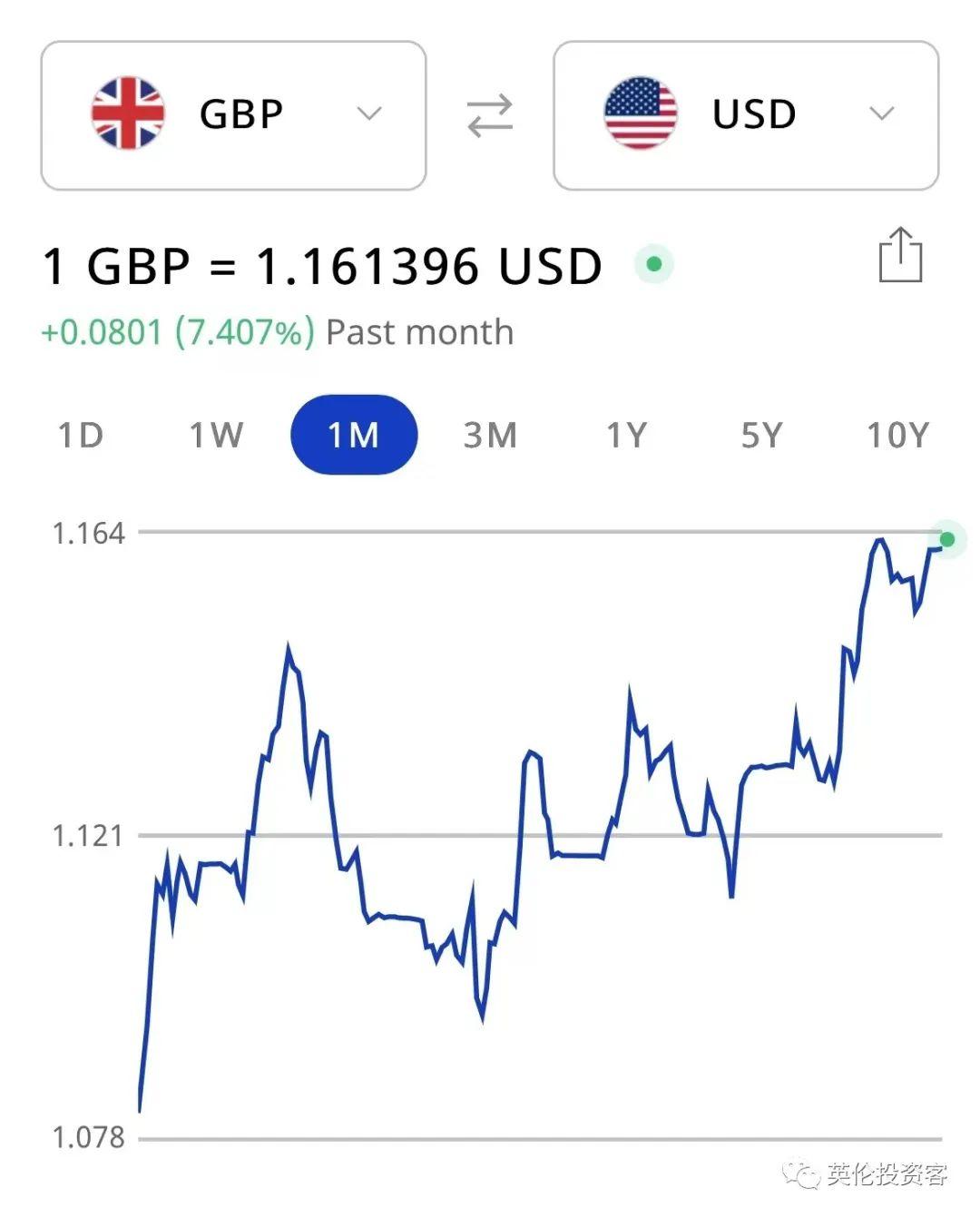Screen dimensions: 980x1218
Task: Enable the 3M chart period
Action: (491, 436)
